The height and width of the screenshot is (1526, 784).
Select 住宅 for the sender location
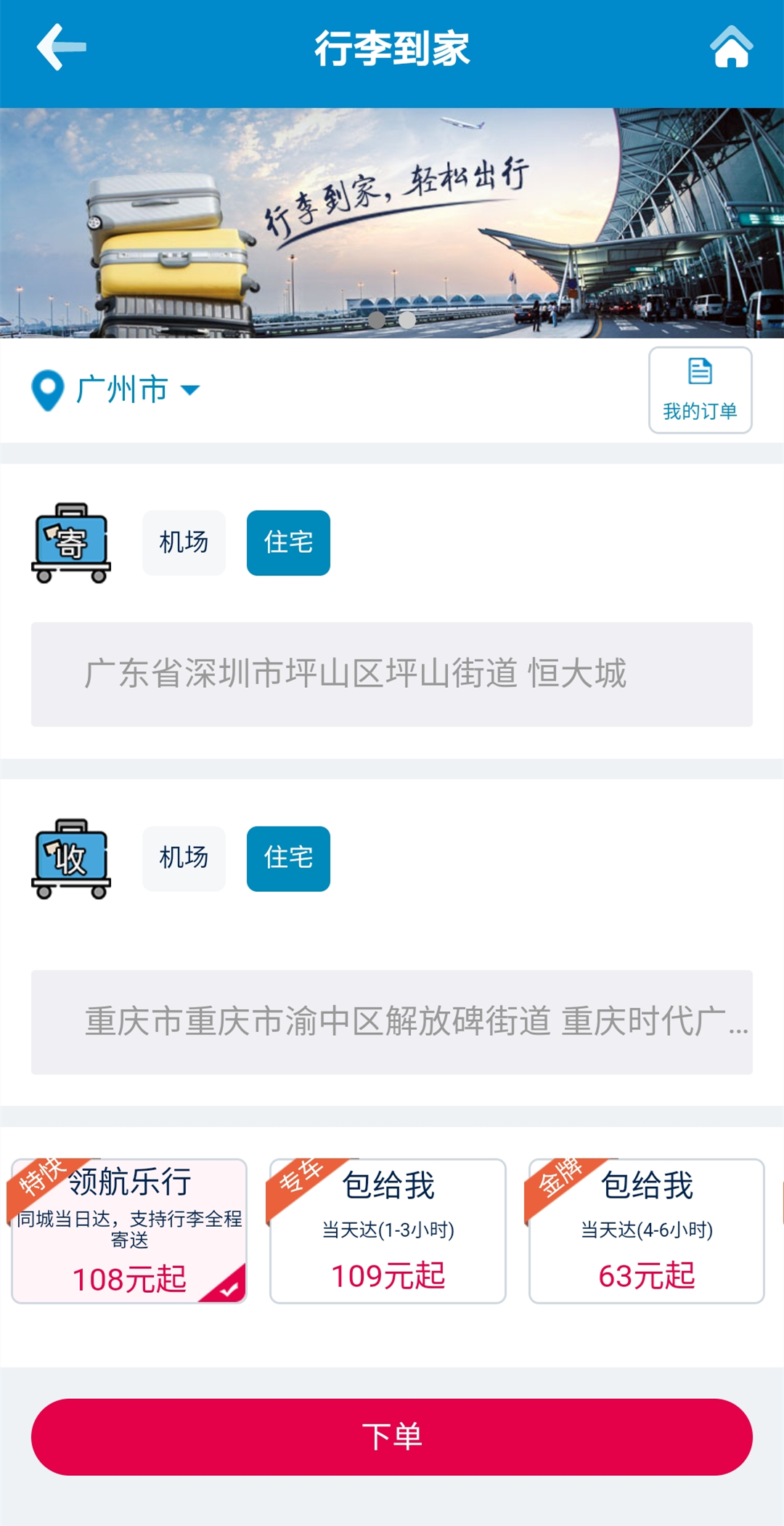288,543
